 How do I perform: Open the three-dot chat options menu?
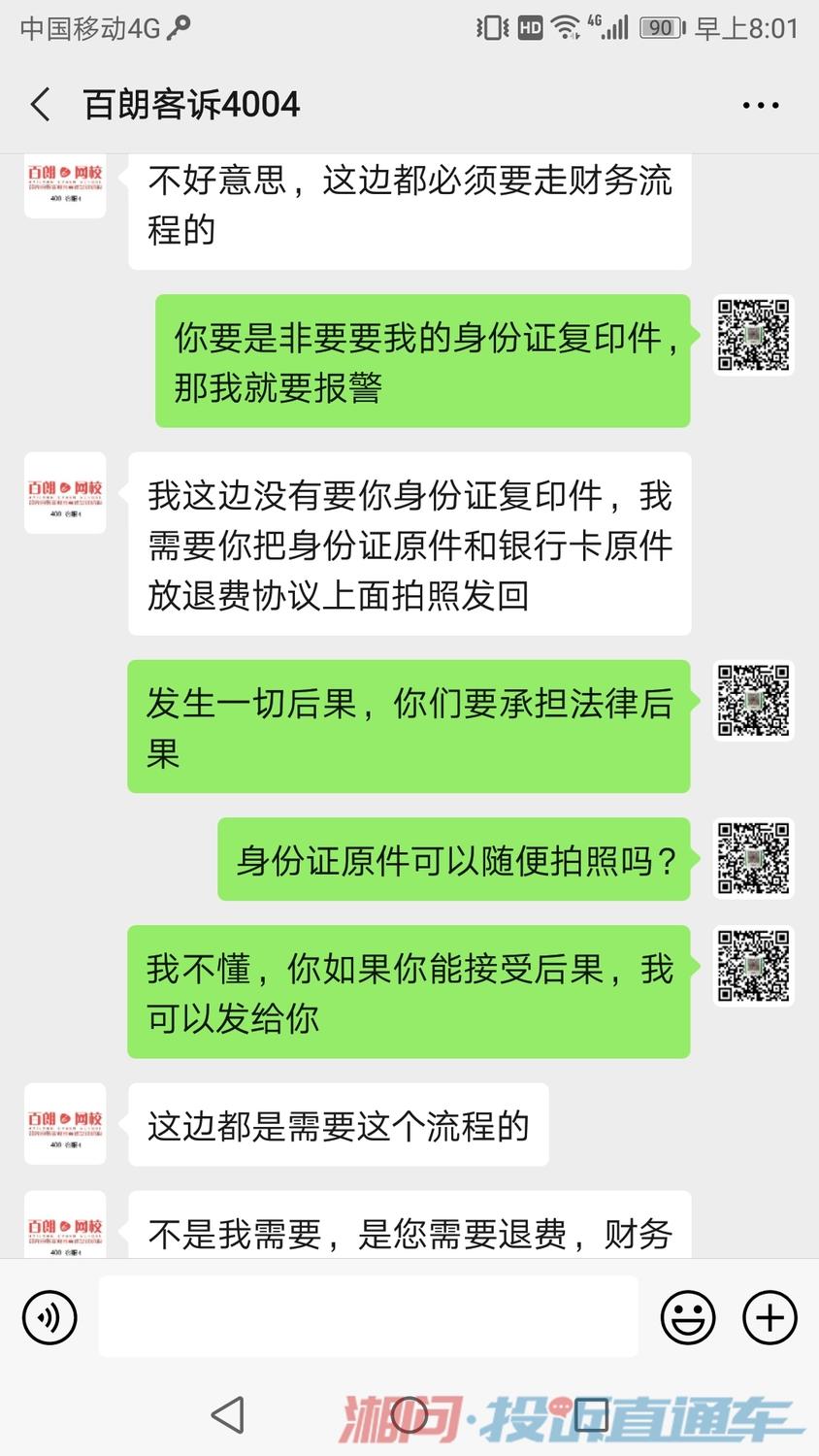pos(761,105)
